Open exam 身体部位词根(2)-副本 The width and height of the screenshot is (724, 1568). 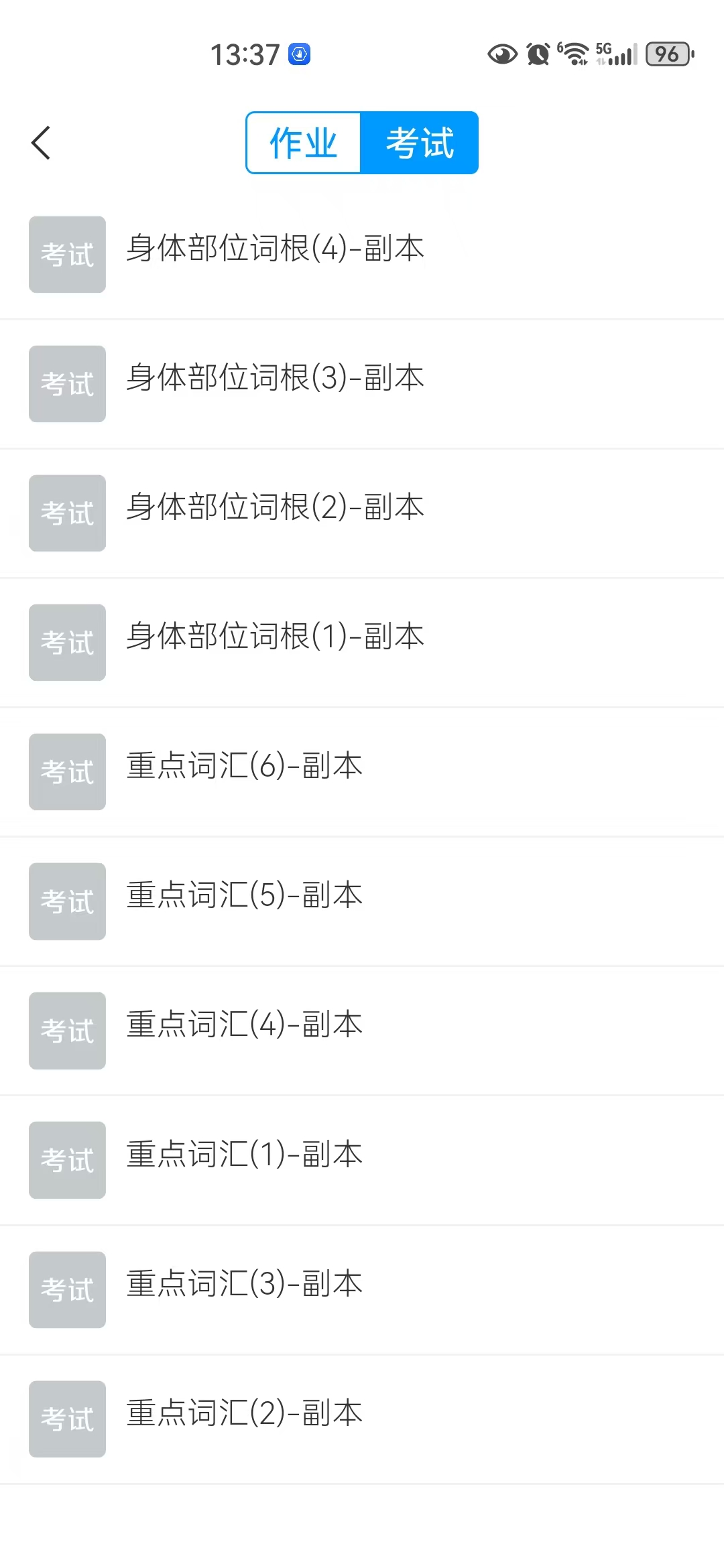pos(275,508)
